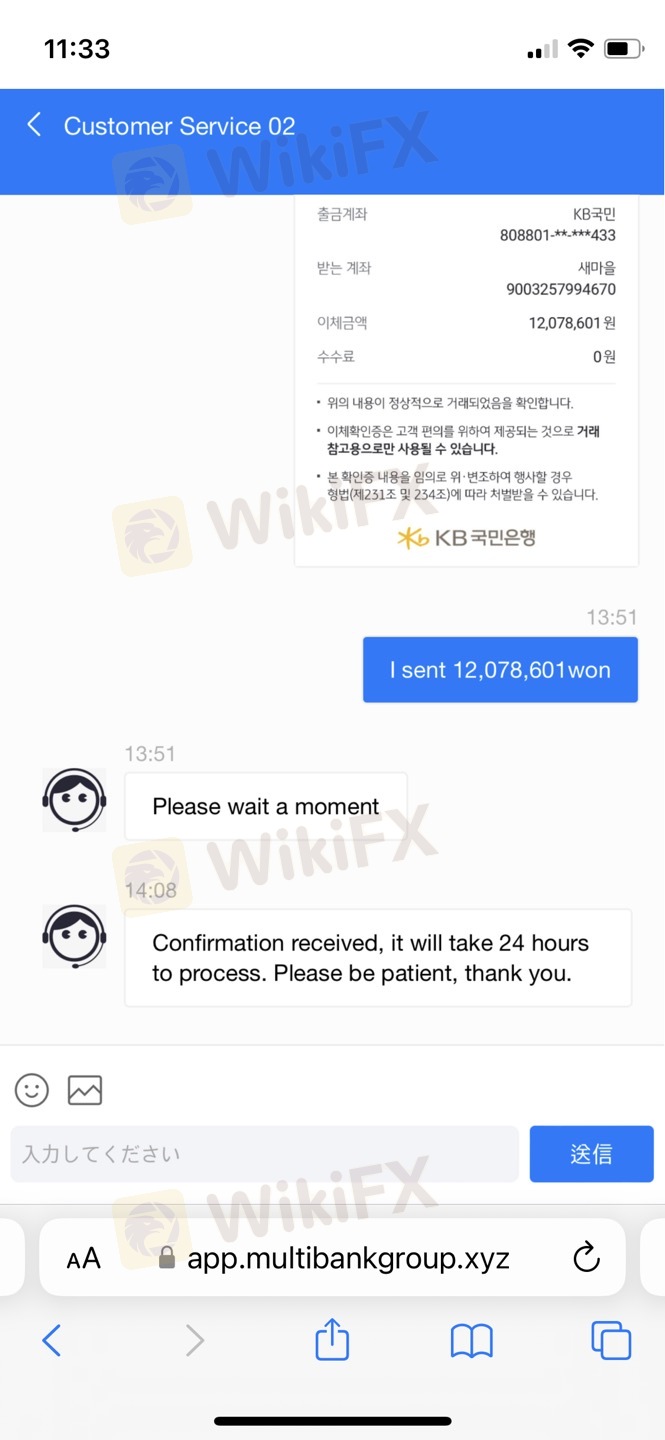The image size is (665, 1440).
Task: Open the emoji picker
Action: pyautogui.click(x=32, y=1089)
